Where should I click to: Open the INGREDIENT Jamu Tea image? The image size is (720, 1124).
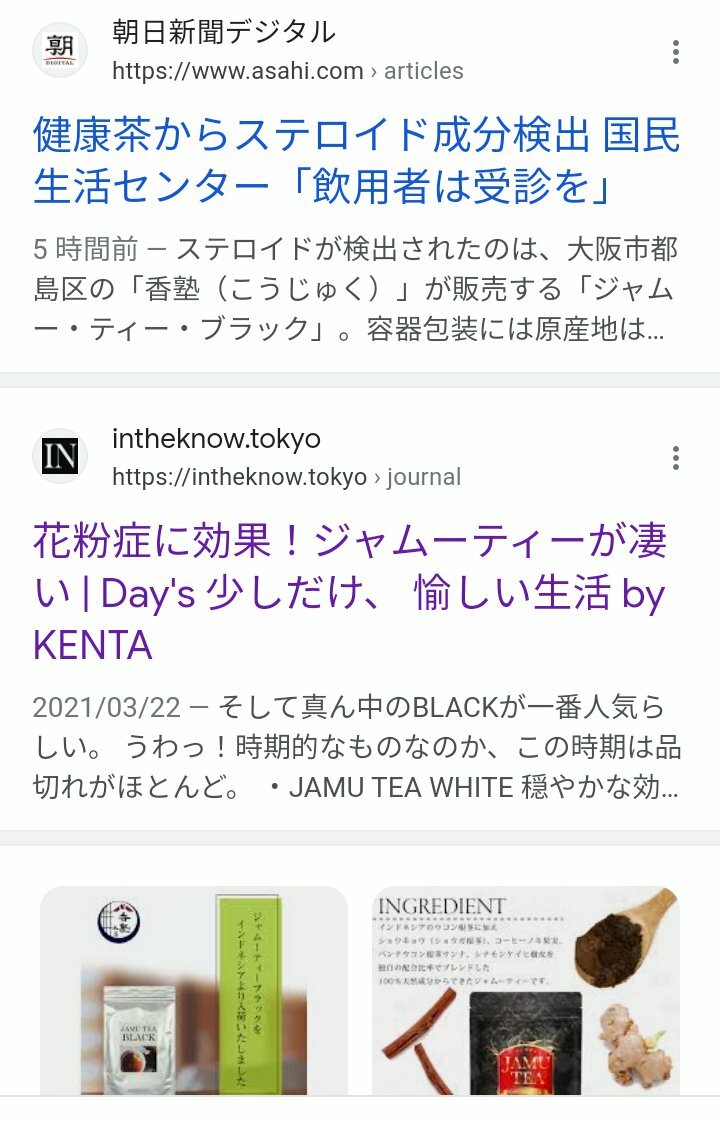point(526,990)
